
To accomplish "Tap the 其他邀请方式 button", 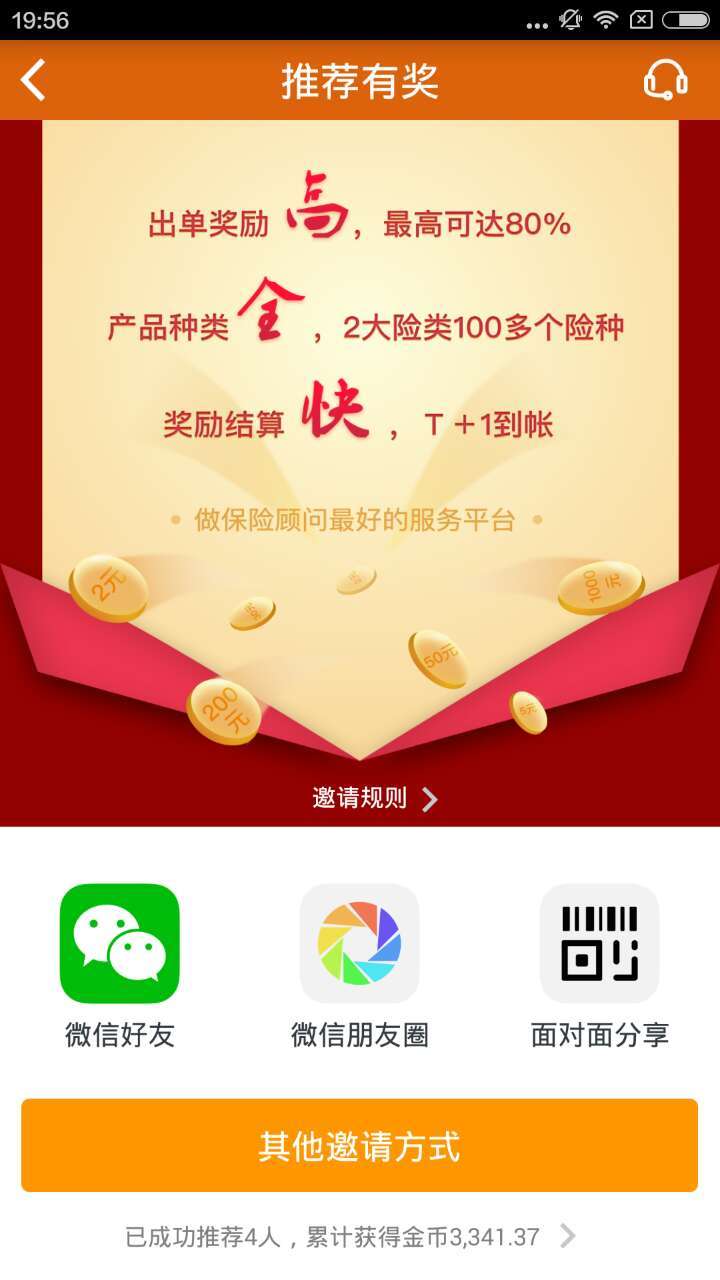I will (359, 1146).
